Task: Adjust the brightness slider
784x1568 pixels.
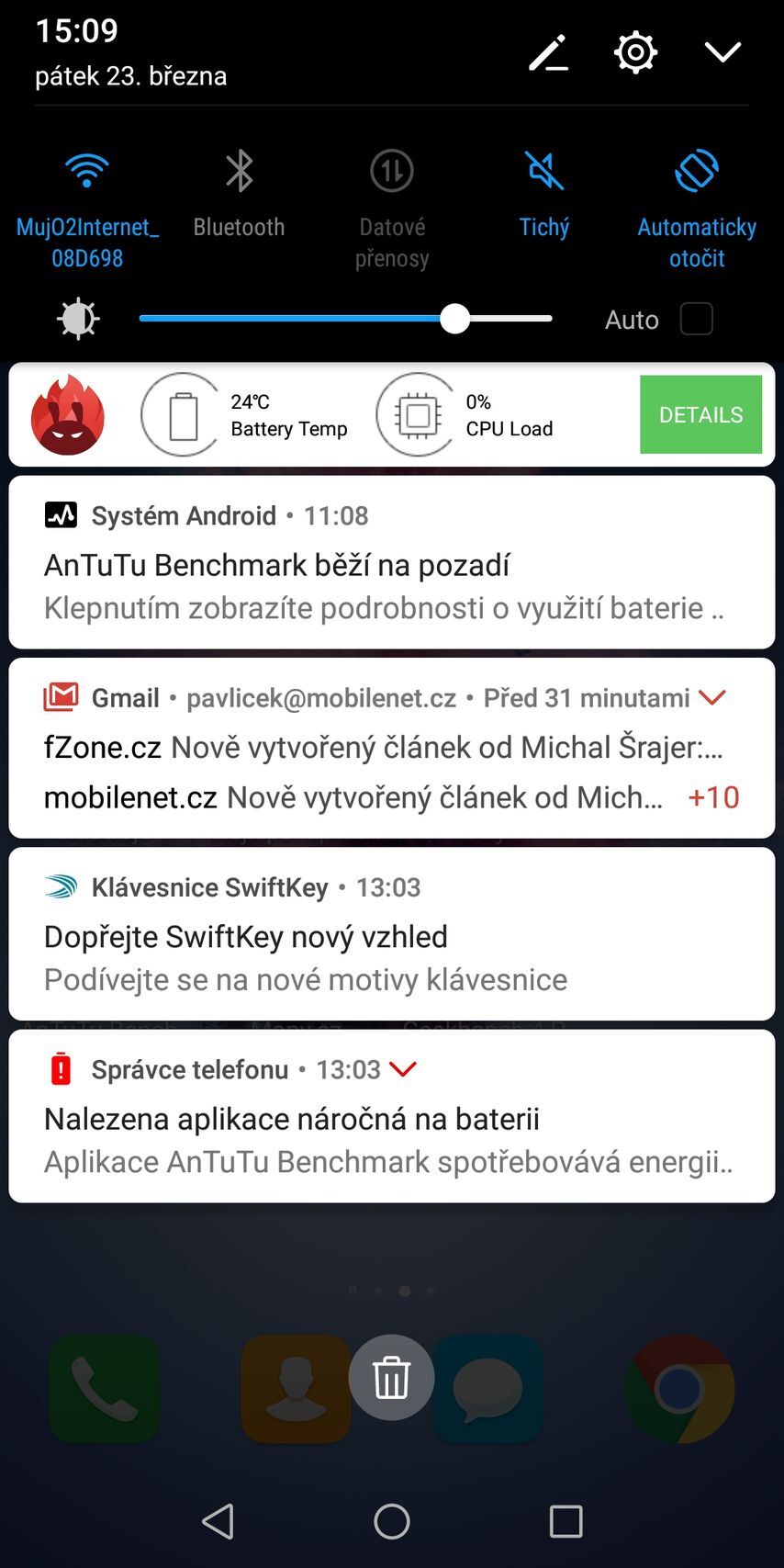Action: tap(454, 319)
